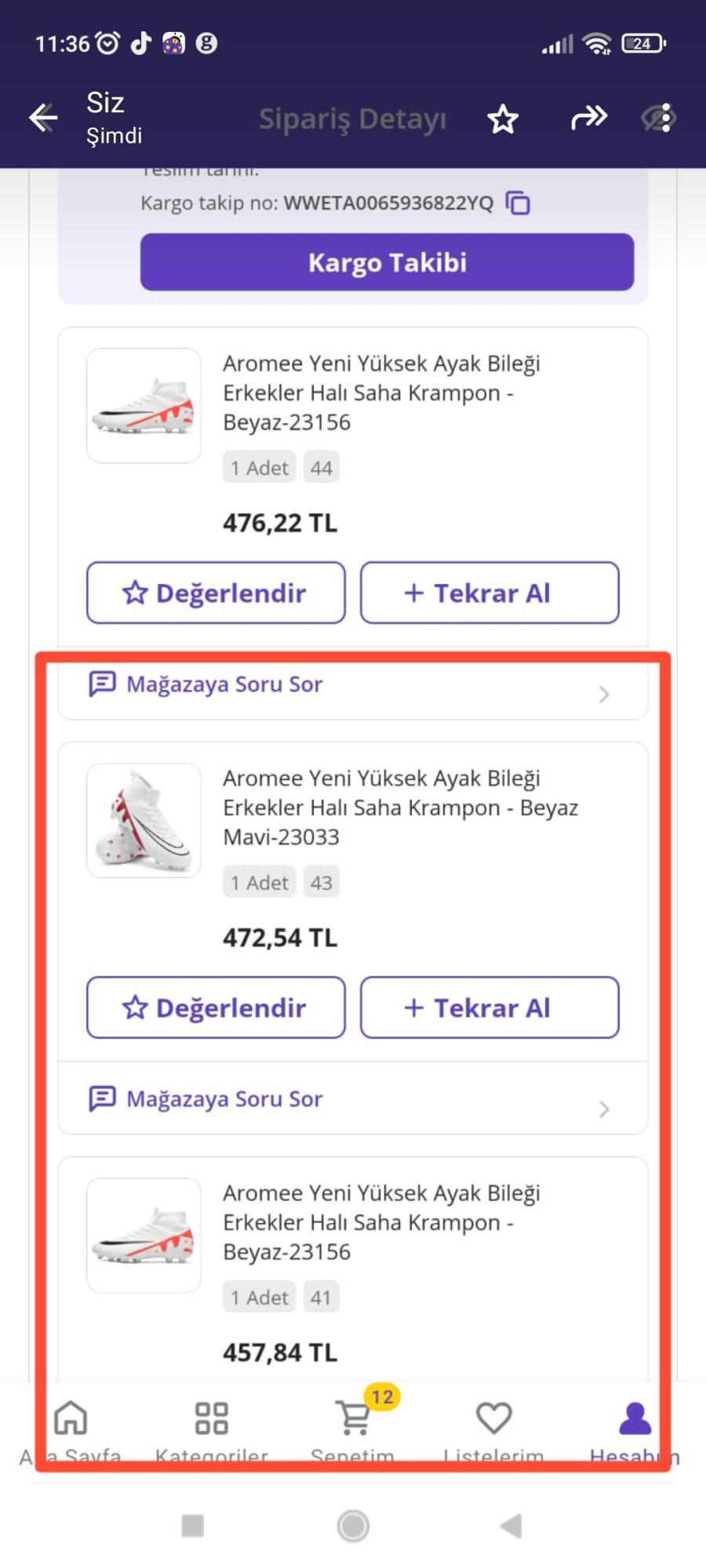Screen dimensions: 706x1568
Task: Open the Beyaz Mavi-23033 product image
Action: click(144, 820)
